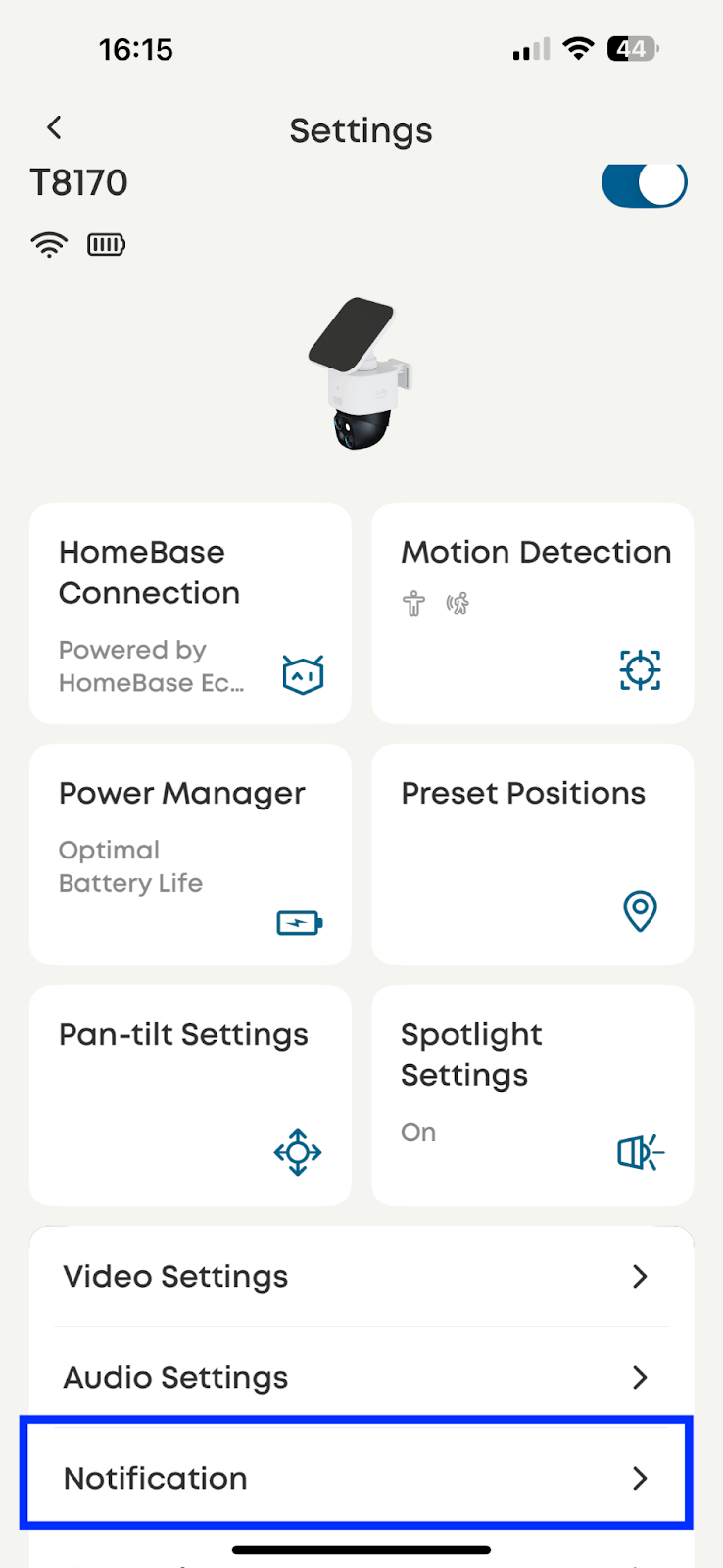Go back from Settings
This screenshot has width=723, height=1568.
55,127
